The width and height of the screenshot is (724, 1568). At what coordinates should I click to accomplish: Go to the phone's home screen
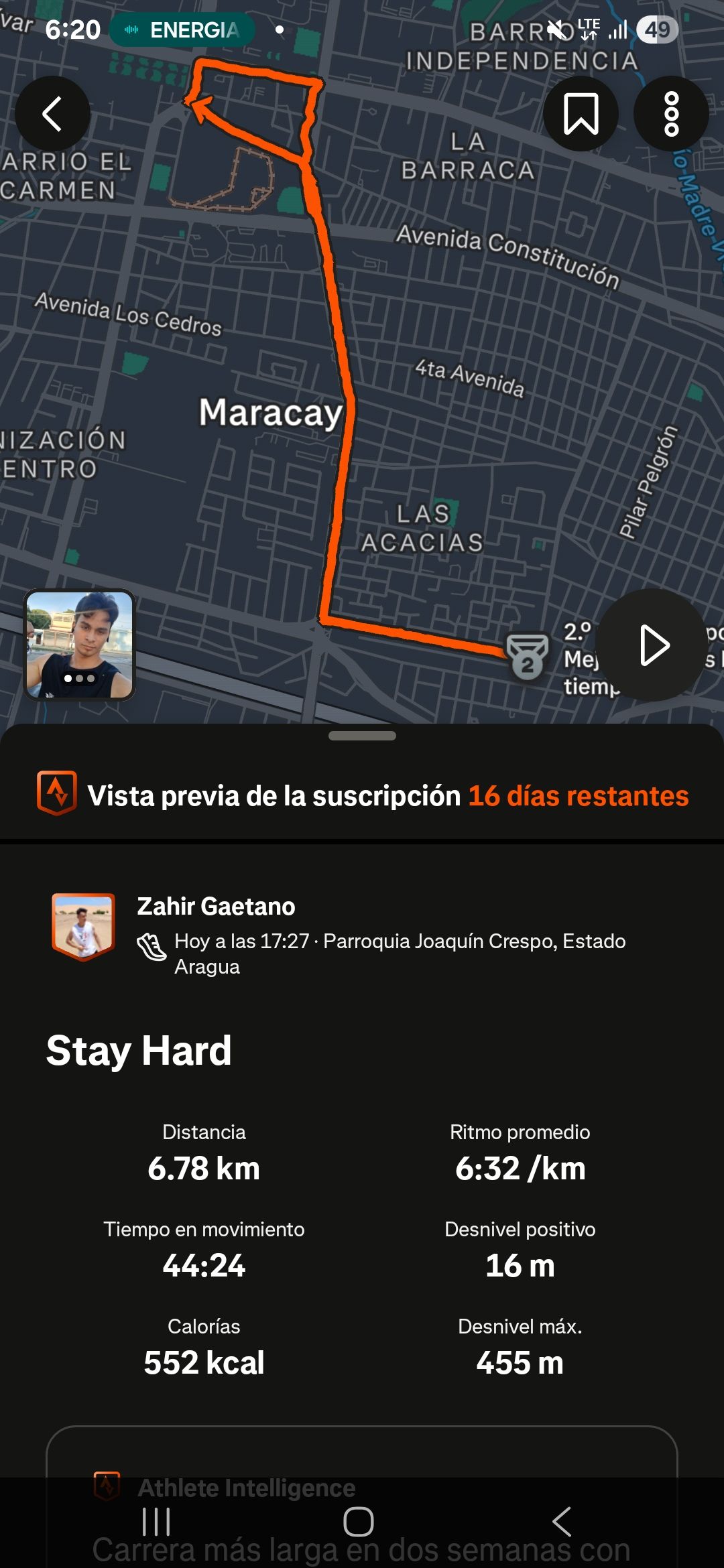click(359, 1522)
